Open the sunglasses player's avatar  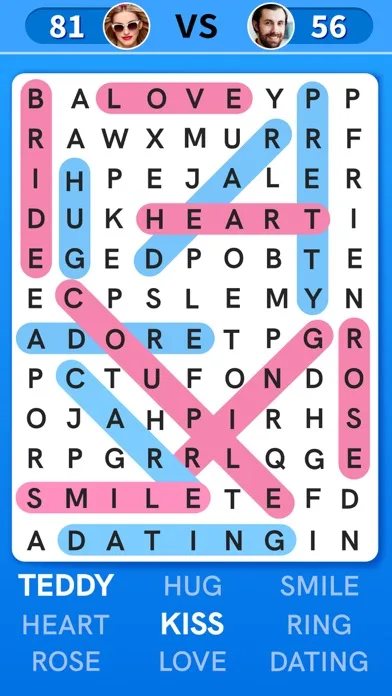pyautogui.click(x=127, y=26)
